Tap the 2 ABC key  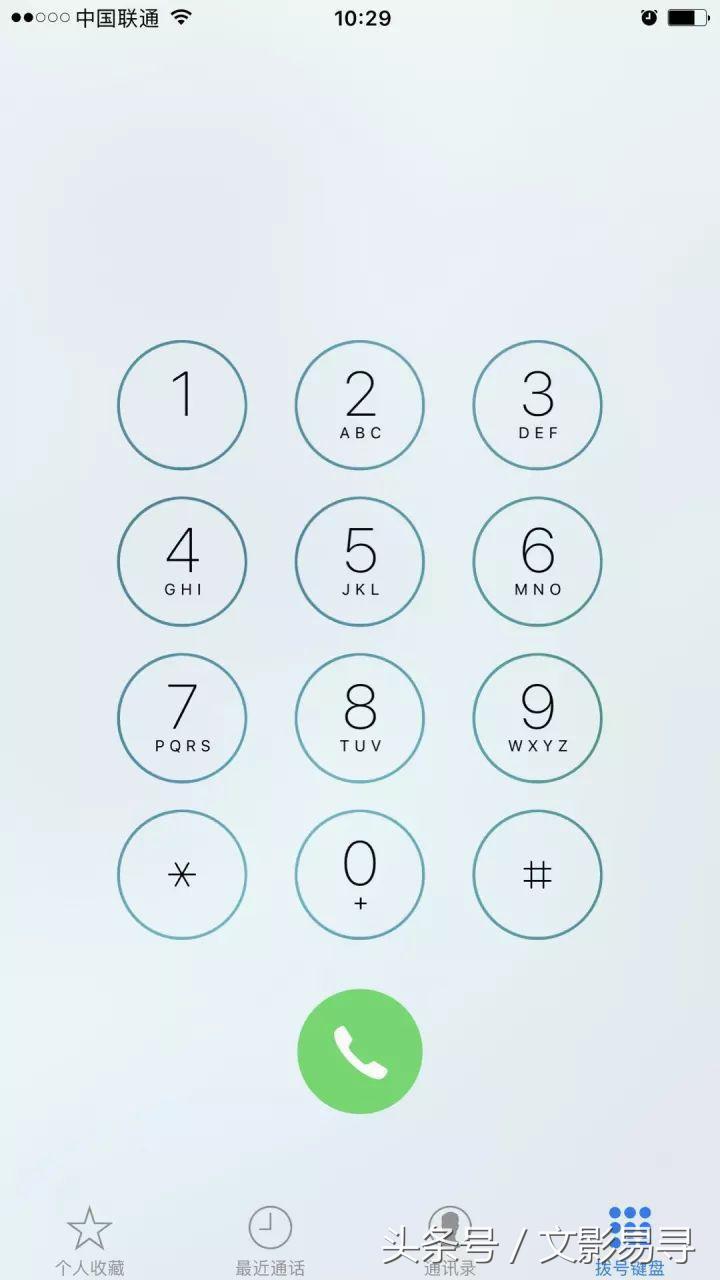[x=360, y=405]
